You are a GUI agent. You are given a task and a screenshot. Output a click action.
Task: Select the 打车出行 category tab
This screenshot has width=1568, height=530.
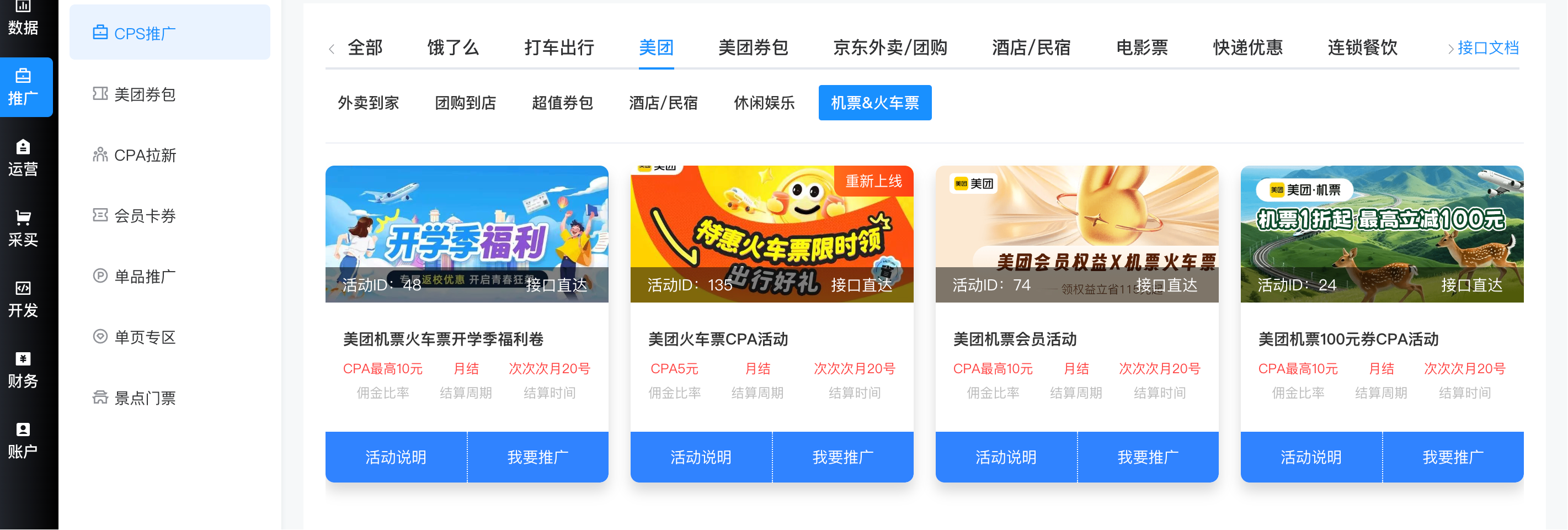tap(559, 47)
